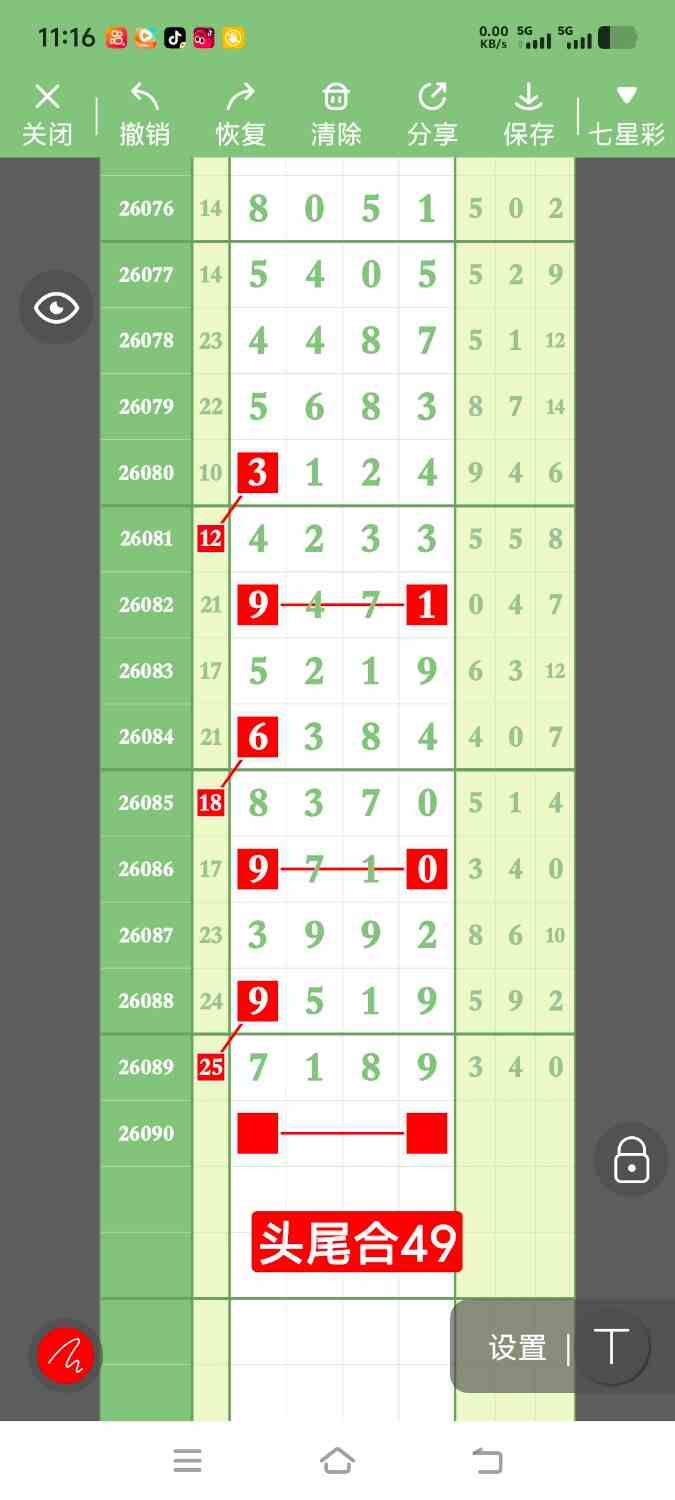Save the chart with 保存
Image resolution: width=675 pixels, height=1500 pixels.
(528, 115)
